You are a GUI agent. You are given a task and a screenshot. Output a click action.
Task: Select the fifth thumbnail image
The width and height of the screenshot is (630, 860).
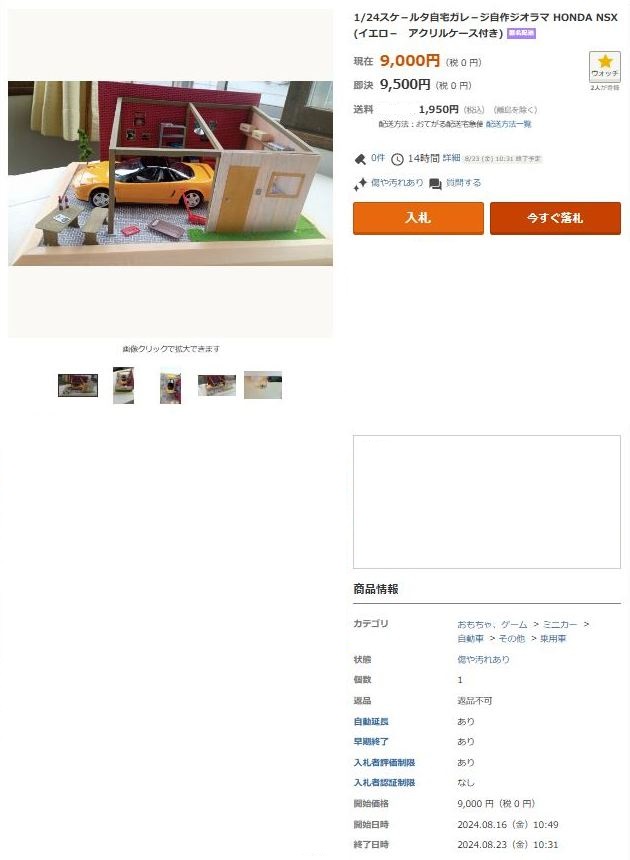262,385
